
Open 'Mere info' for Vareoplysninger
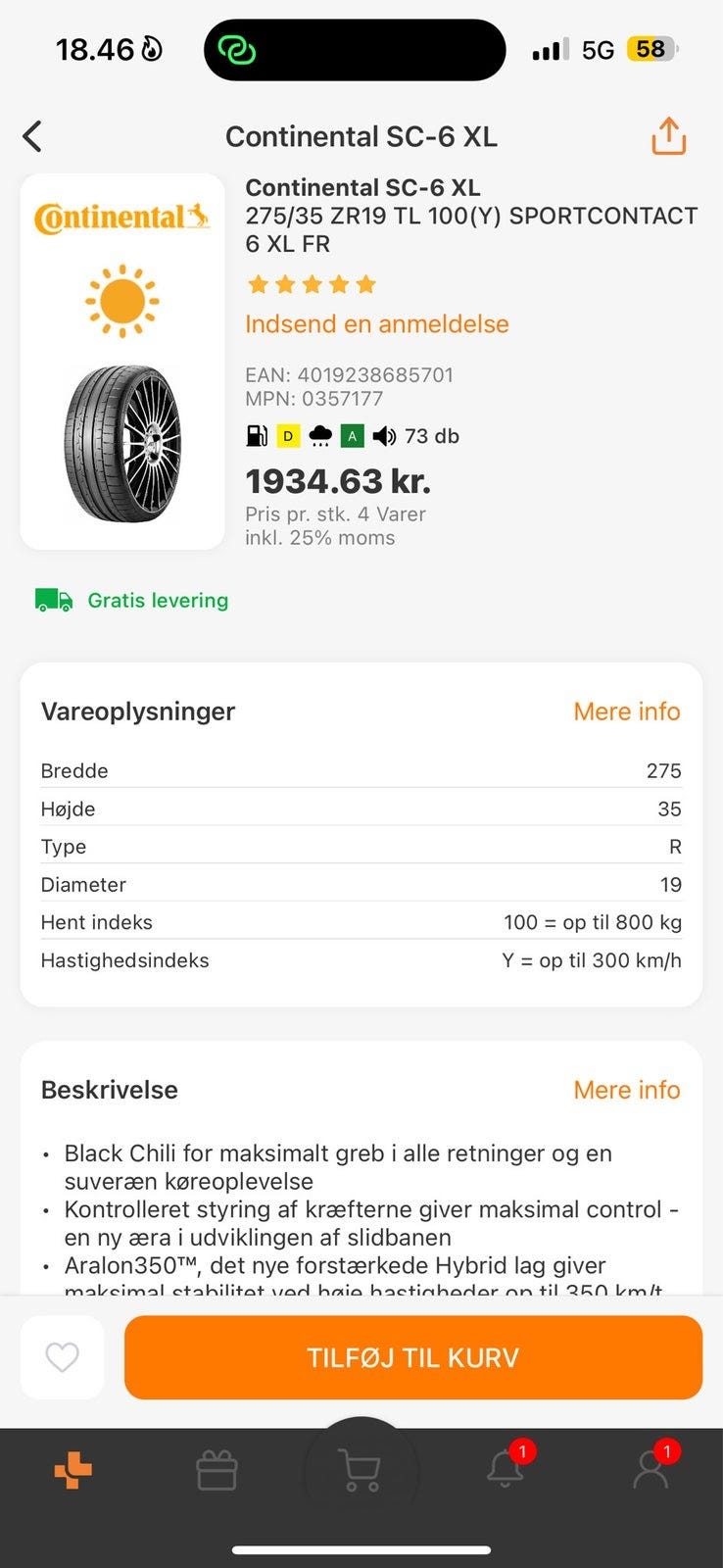[x=626, y=711]
